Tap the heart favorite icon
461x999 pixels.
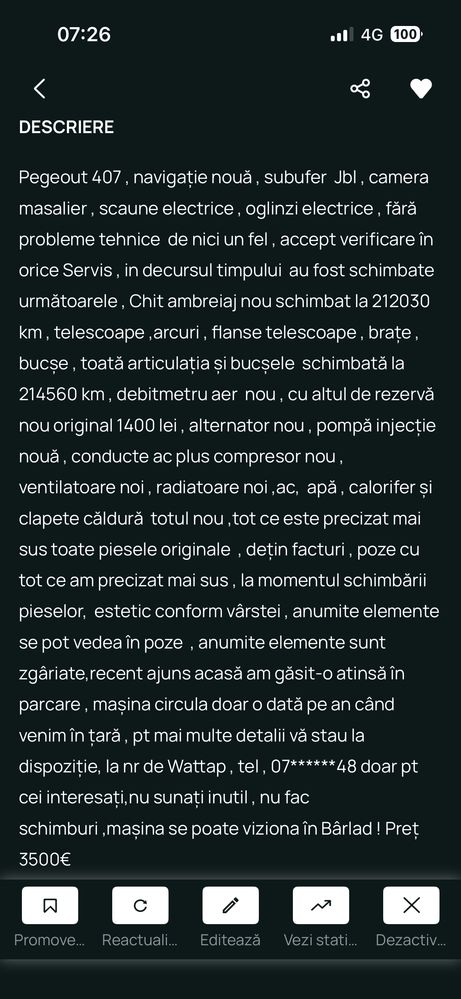pos(421,89)
